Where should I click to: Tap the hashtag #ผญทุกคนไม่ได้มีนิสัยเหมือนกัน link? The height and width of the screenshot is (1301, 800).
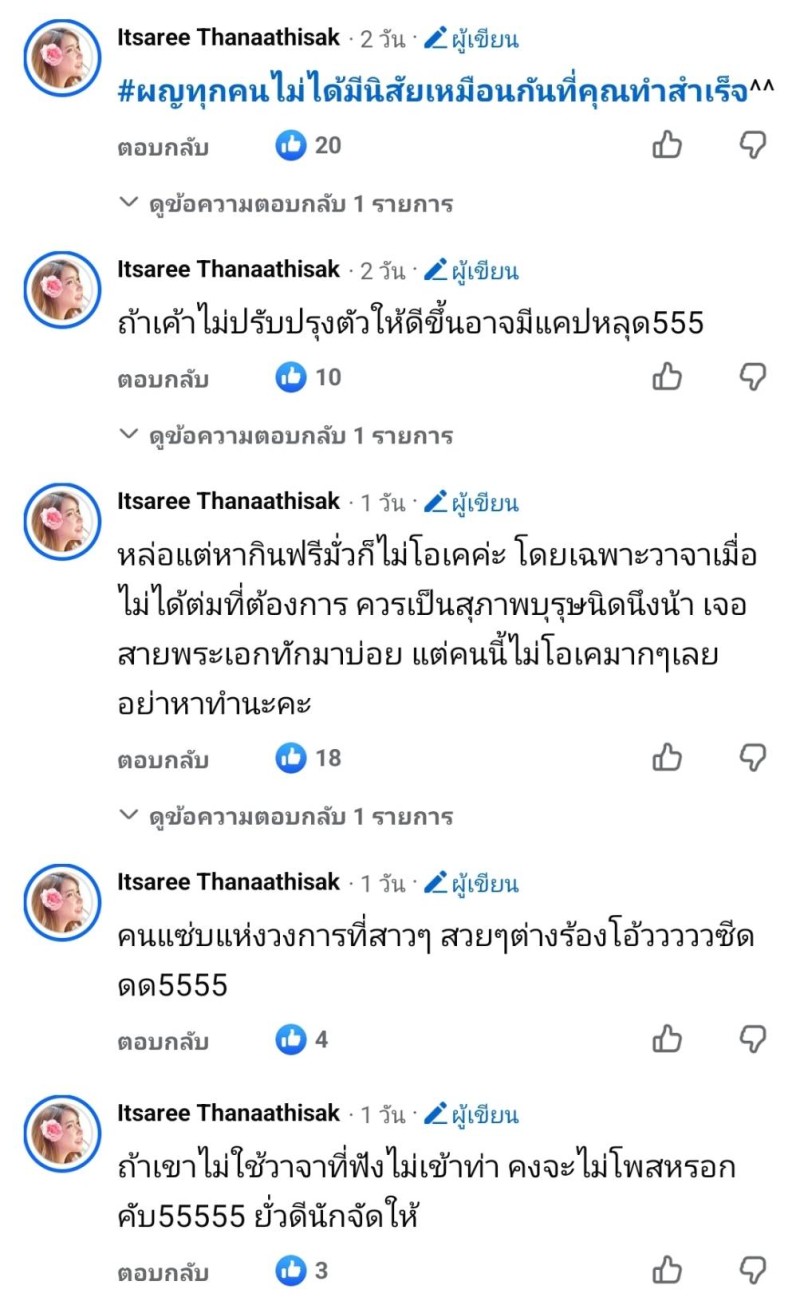click(432, 90)
